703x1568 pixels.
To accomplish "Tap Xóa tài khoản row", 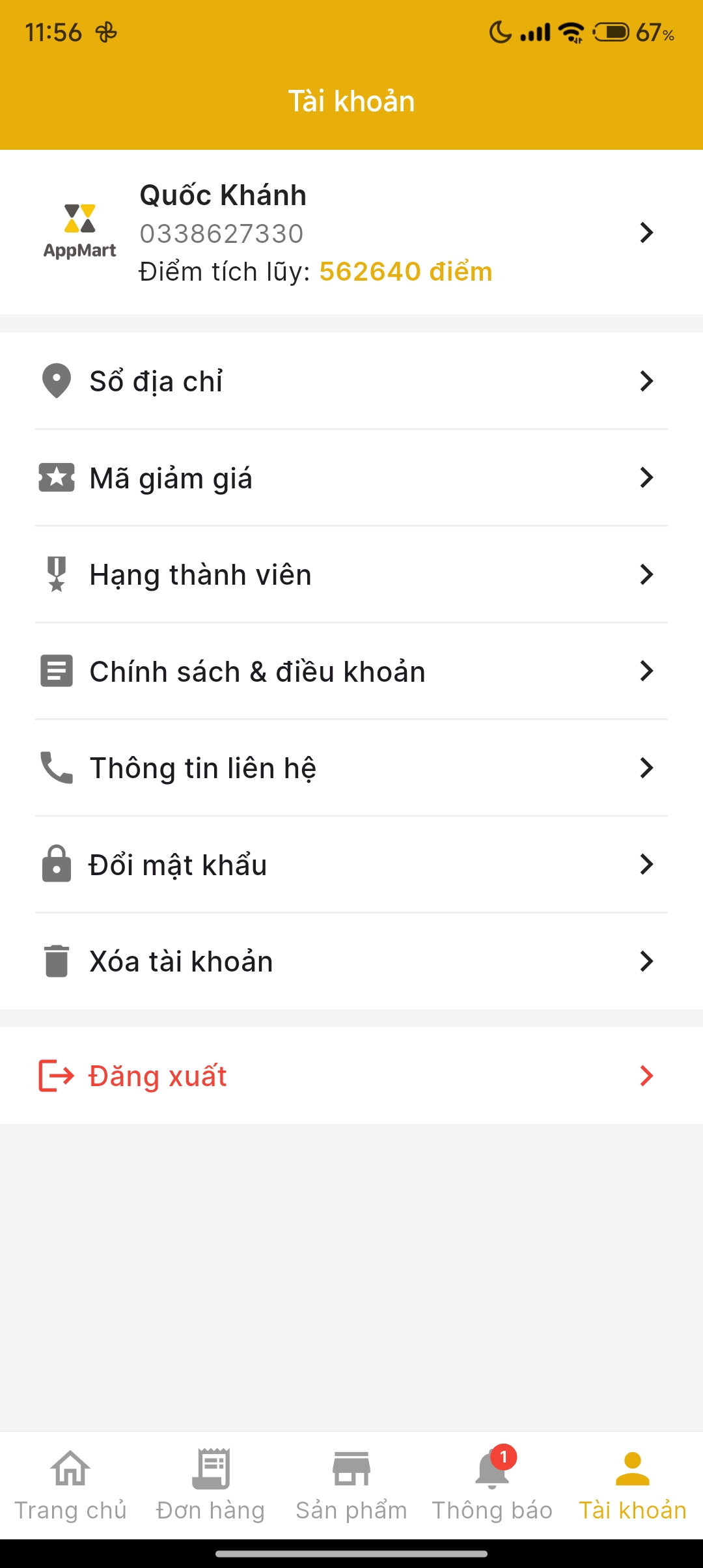I will [351, 961].
